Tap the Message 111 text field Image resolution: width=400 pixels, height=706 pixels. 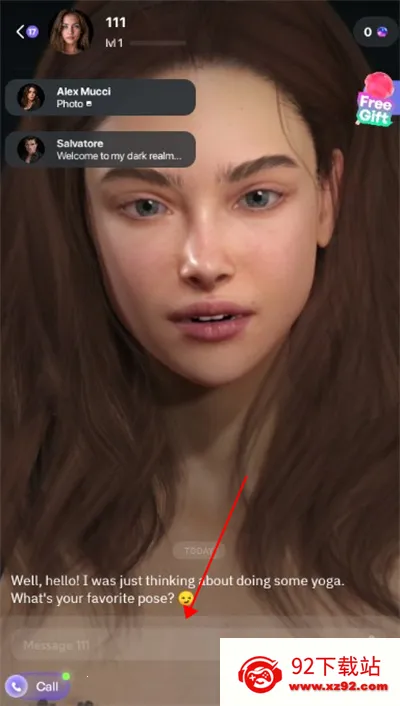click(115, 646)
